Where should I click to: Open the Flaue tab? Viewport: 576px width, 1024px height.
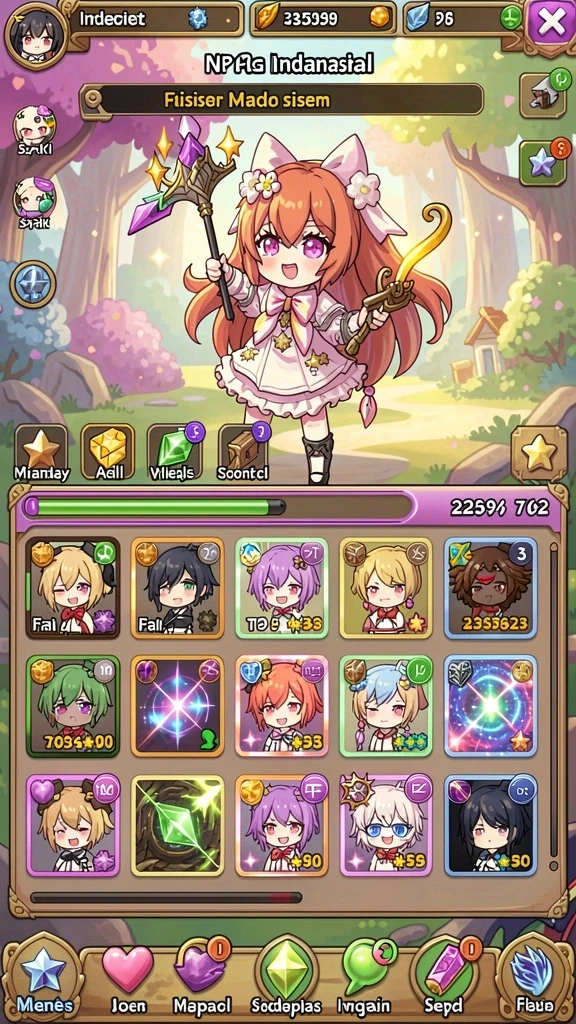point(533,977)
